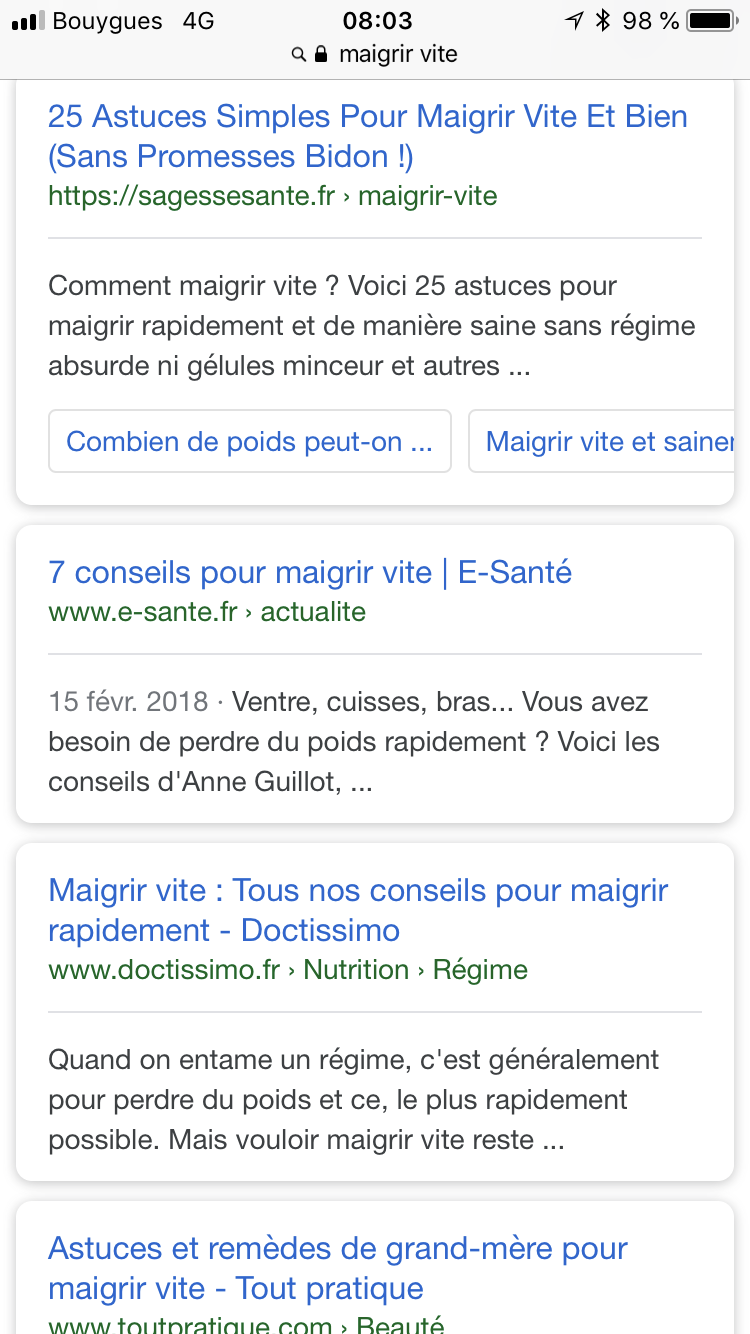Open Astuces et remèdes de grand-mère result
Viewport: 750px width, 1334px height.
338,1268
